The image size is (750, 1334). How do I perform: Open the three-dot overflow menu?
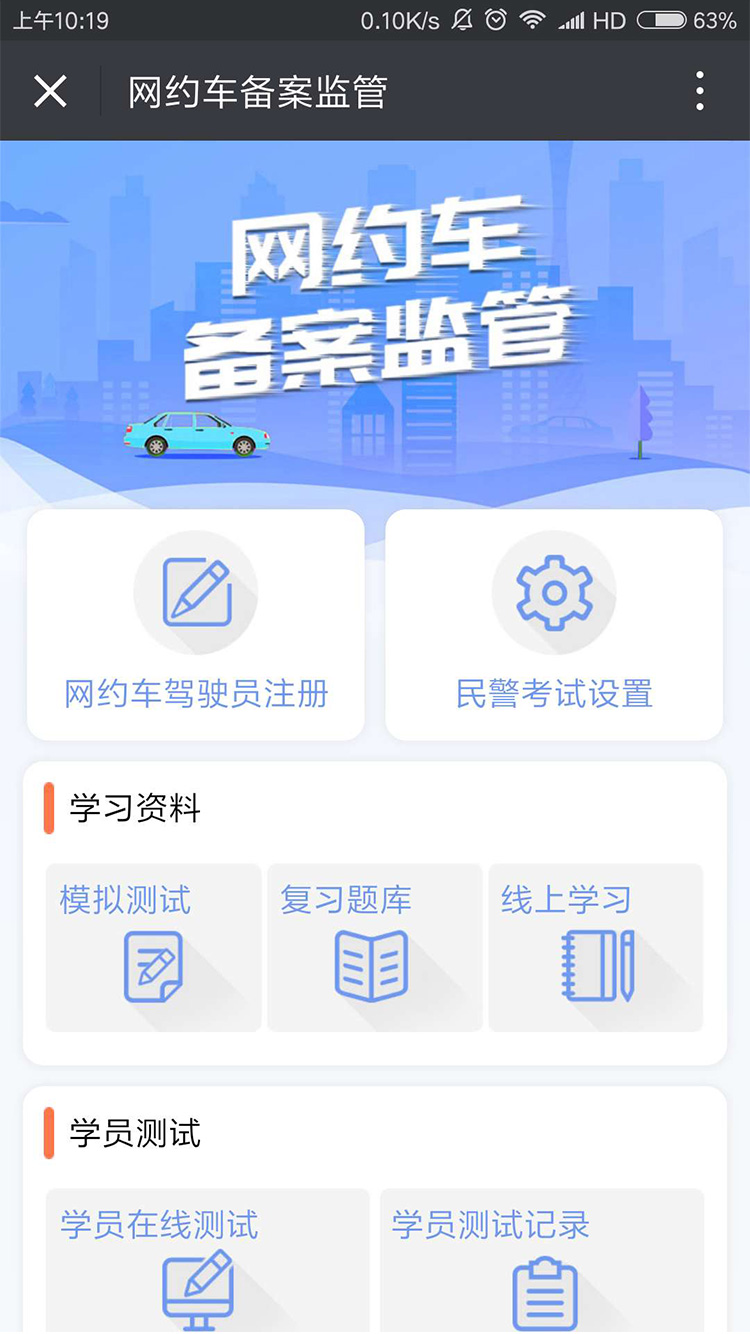[700, 92]
